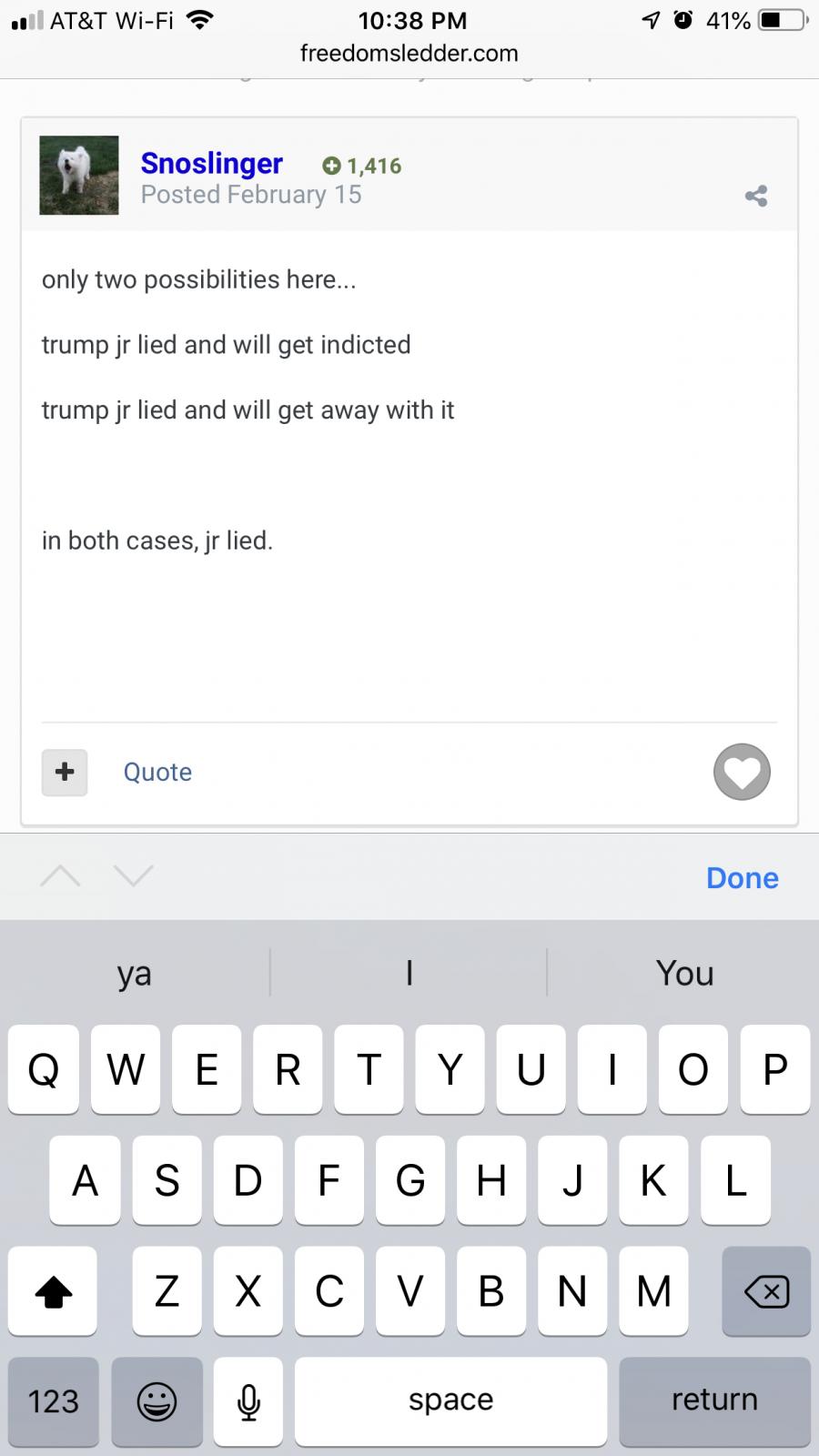Open Snoslinger's profile link
The image size is (819, 1456).
[211, 163]
